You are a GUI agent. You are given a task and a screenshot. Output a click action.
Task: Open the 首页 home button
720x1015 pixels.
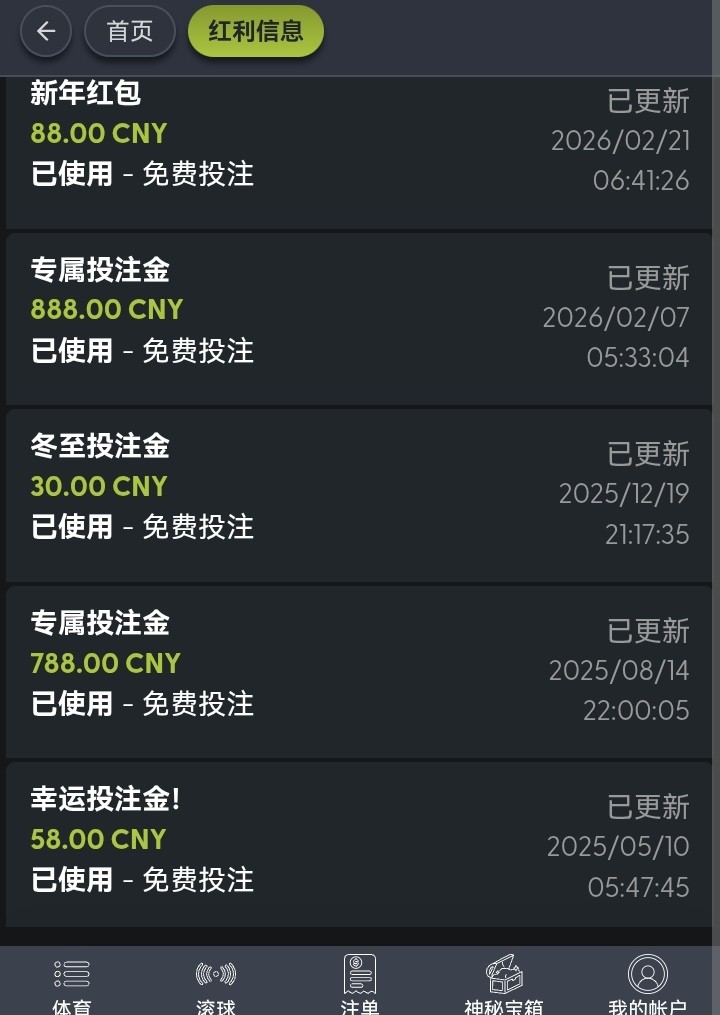pyautogui.click(x=130, y=31)
